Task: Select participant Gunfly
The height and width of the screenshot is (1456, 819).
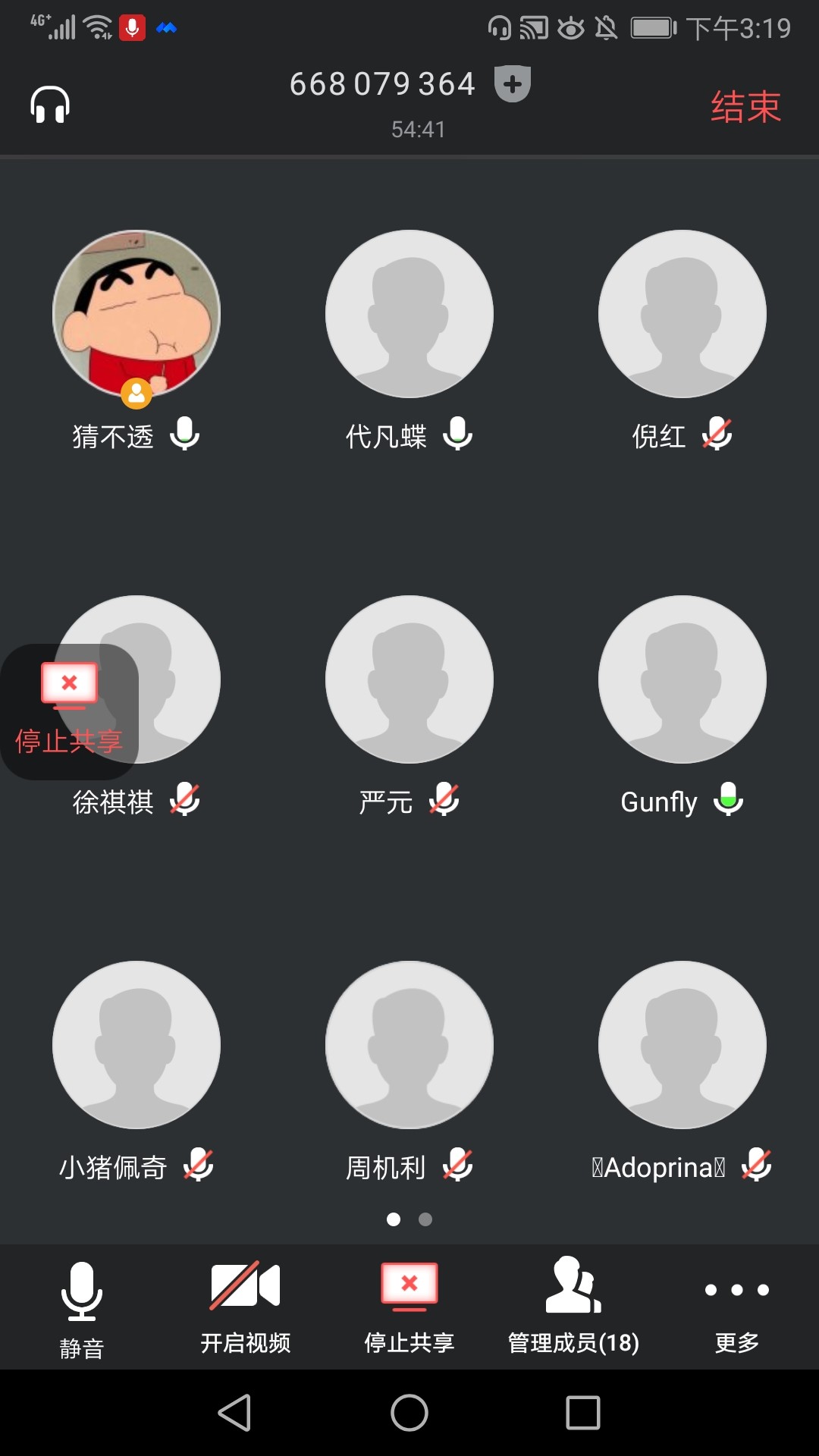Action: click(682, 679)
